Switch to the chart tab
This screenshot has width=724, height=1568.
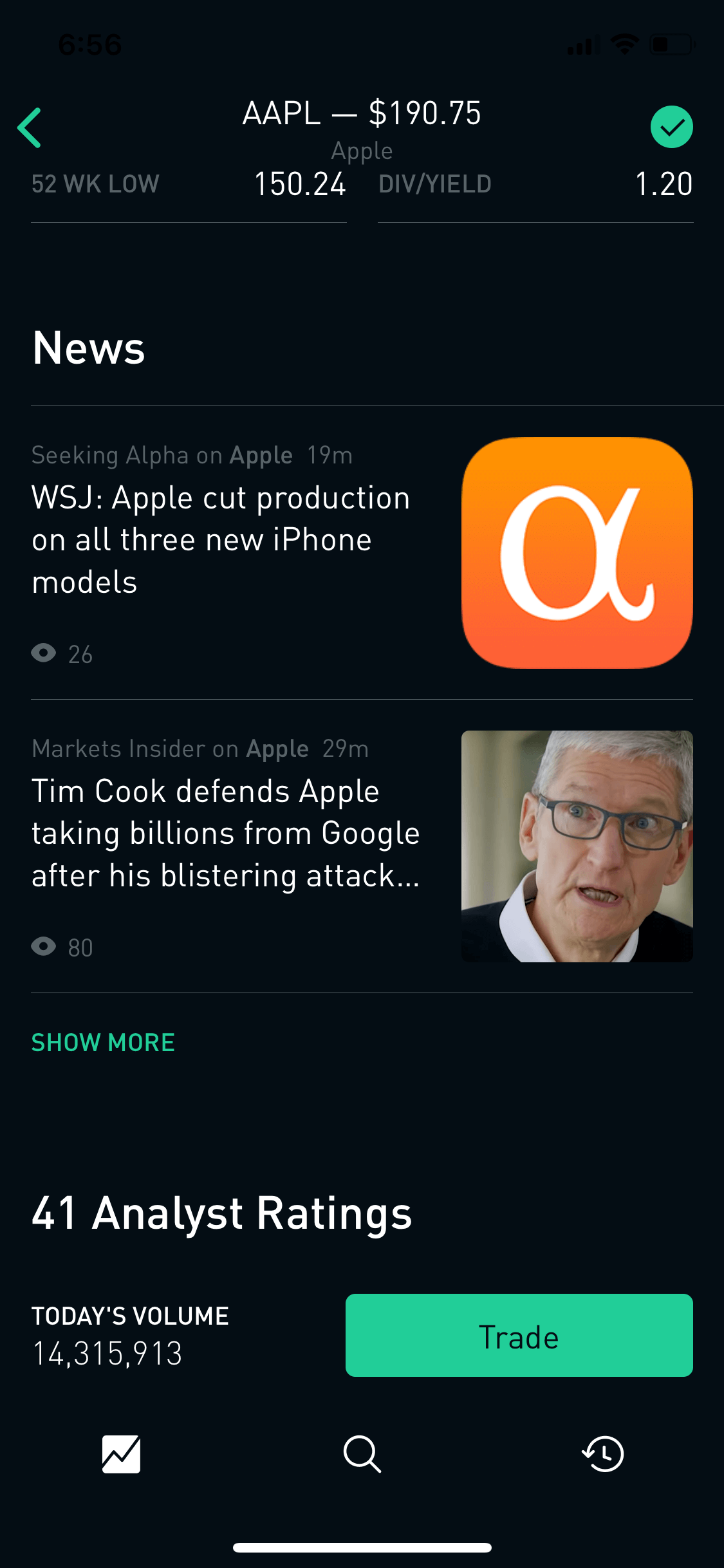(121, 1454)
